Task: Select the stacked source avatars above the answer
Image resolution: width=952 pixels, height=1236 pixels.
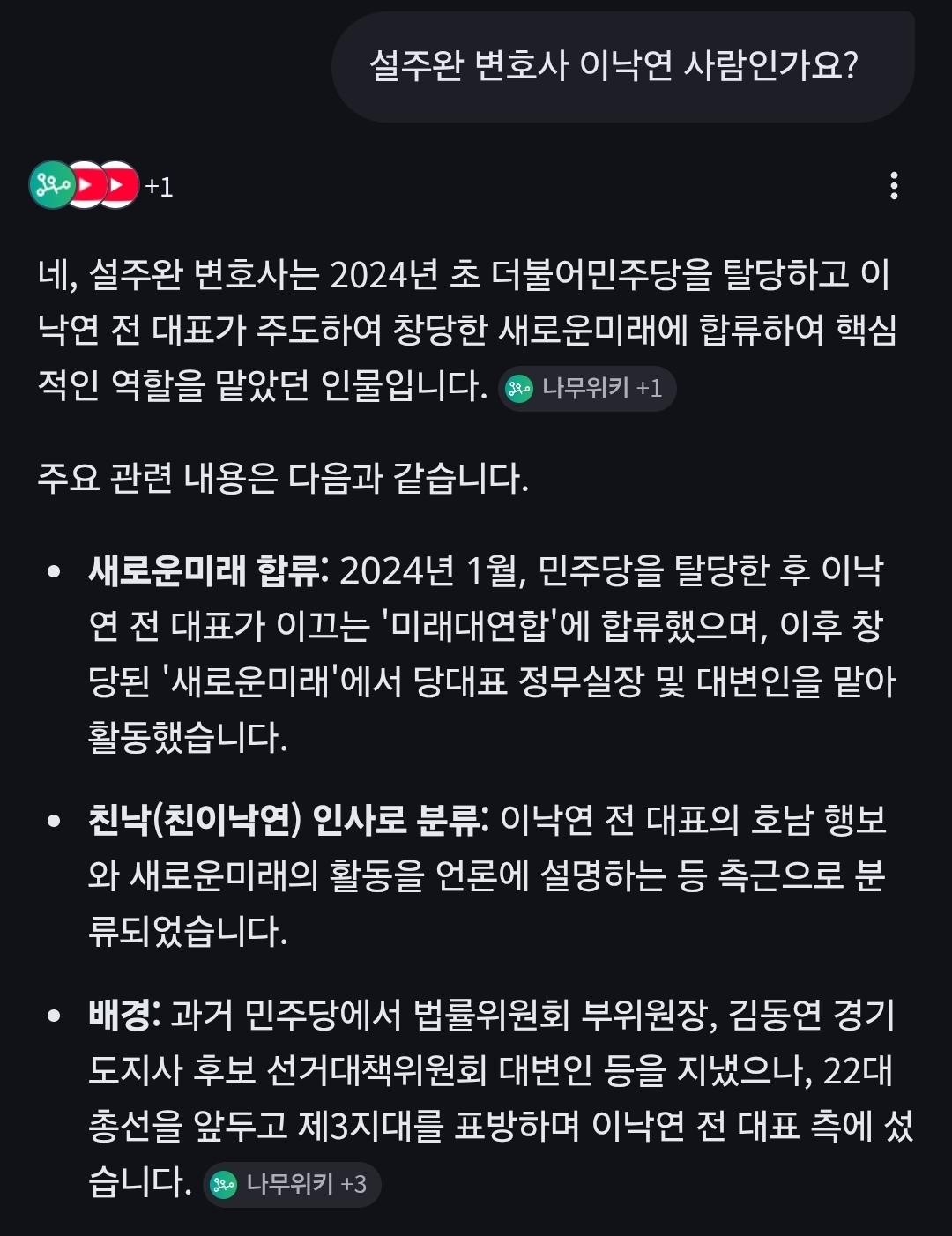Action: pos(84,185)
